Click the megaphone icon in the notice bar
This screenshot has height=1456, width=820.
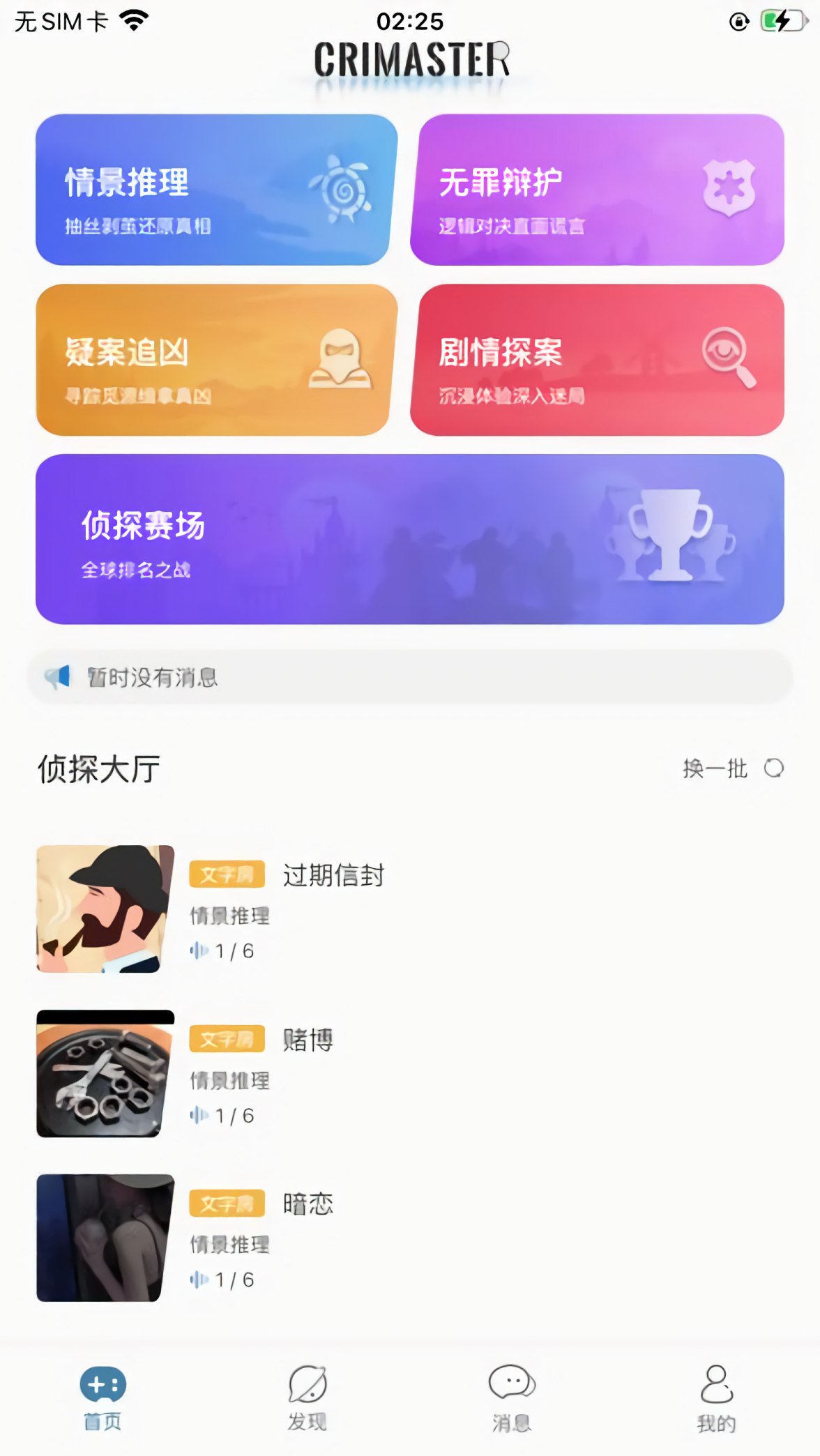coord(59,676)
